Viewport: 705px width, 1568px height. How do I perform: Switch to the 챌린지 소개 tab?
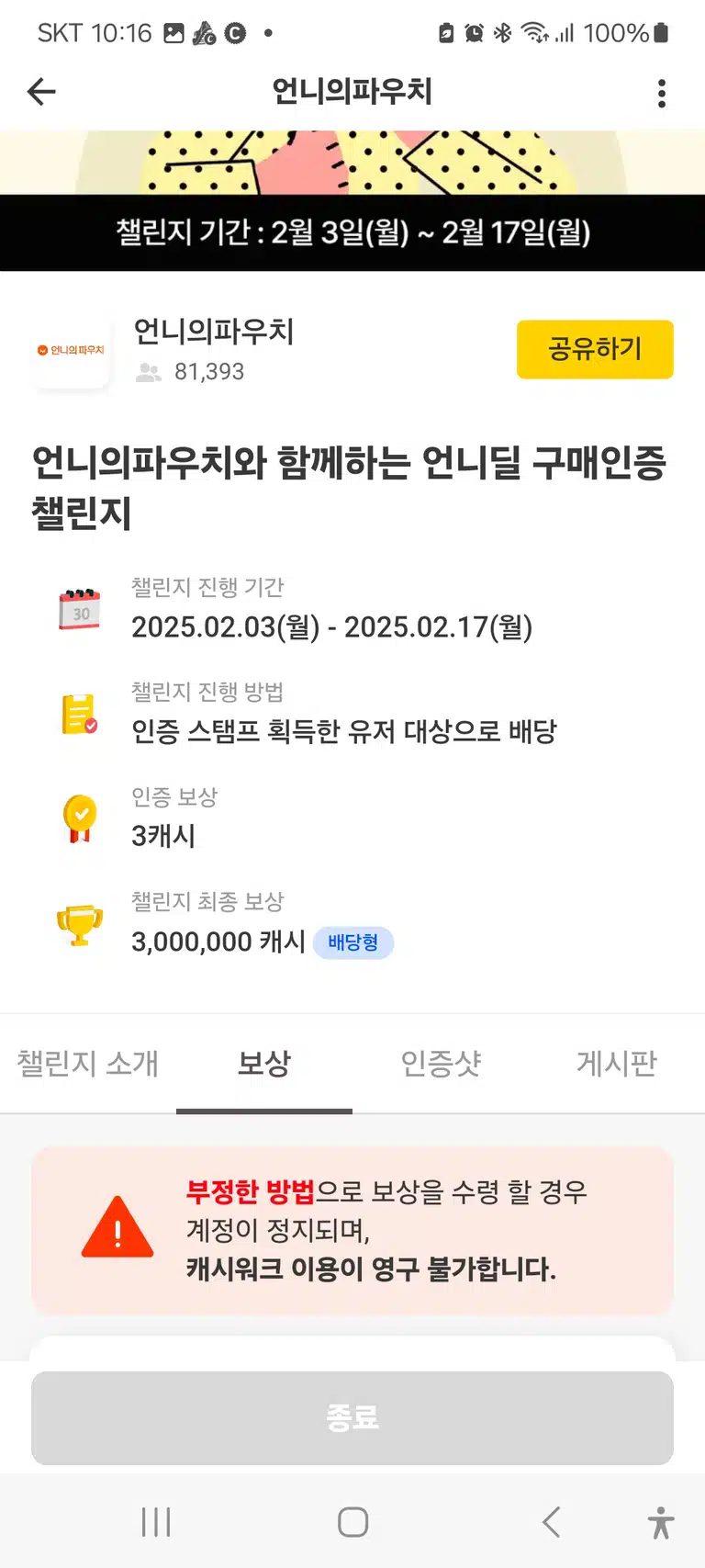coord(88,1064)
